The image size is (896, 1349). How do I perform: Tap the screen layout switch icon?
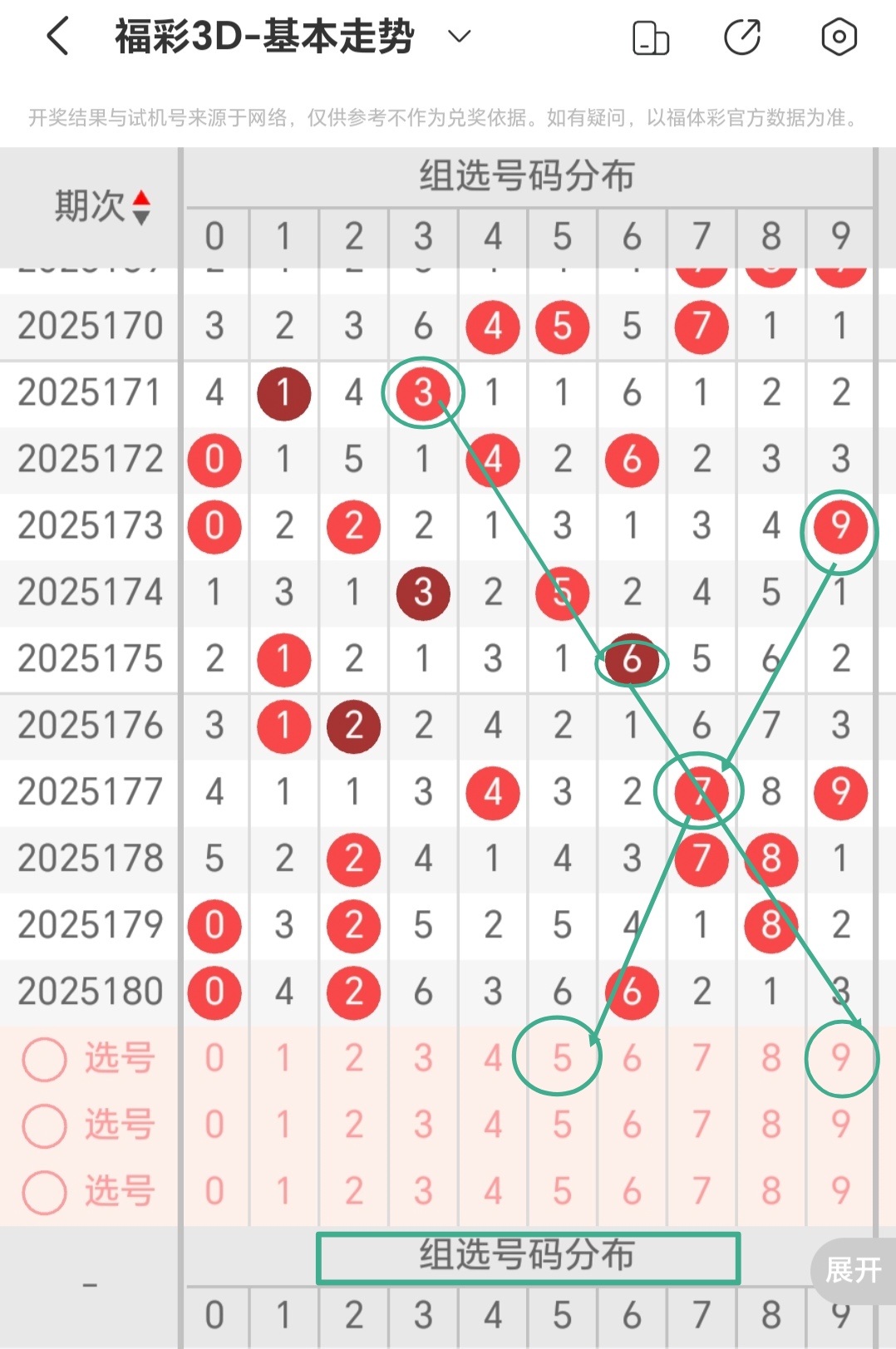pos(651,38)
